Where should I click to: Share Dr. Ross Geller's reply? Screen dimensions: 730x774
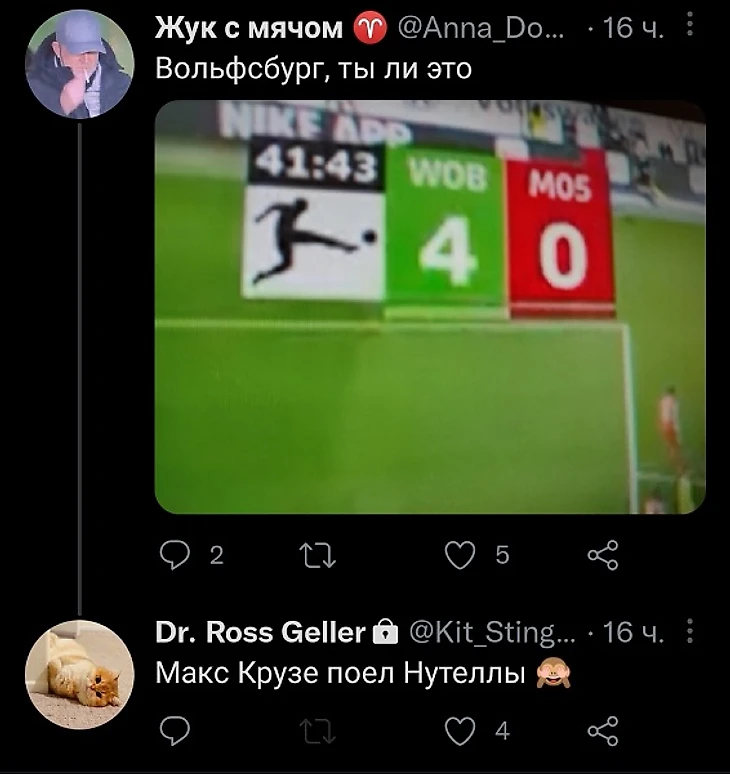click(603, 732)
